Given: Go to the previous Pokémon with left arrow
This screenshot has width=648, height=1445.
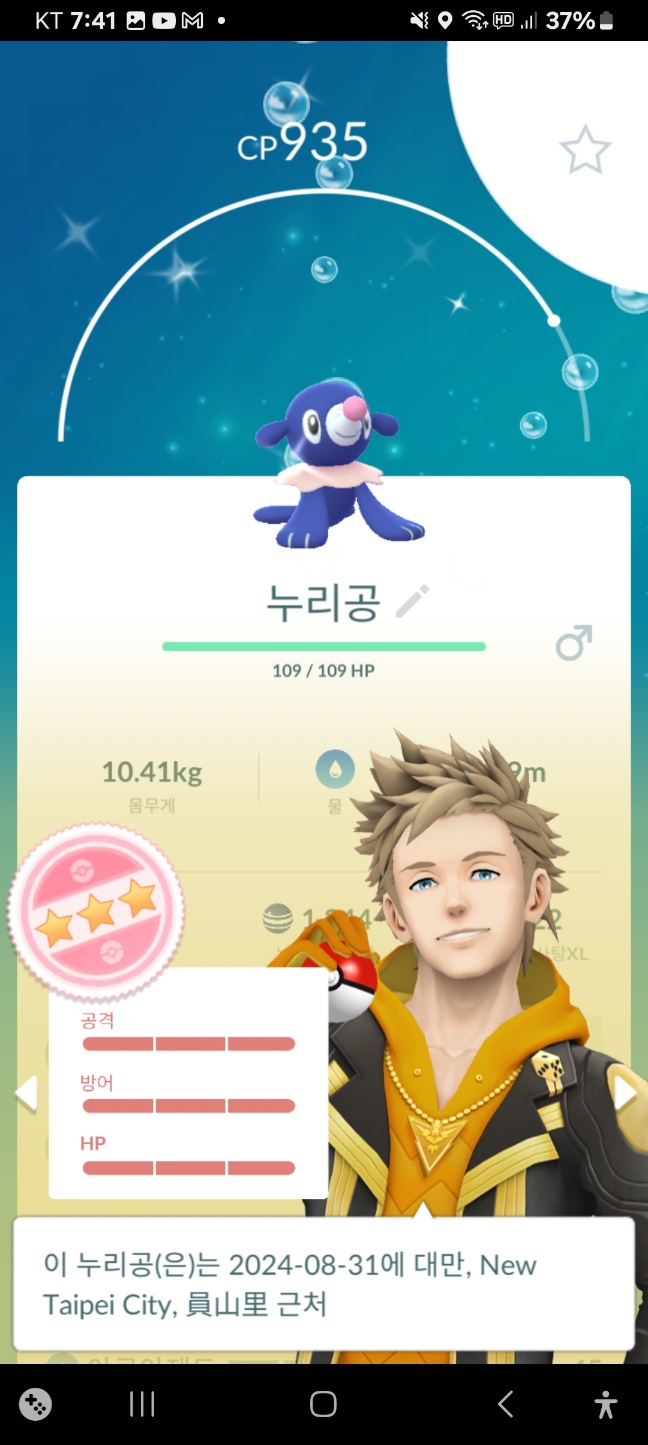Looking at the screenshot, I should pyautogui.click(x=26, y=1093).
